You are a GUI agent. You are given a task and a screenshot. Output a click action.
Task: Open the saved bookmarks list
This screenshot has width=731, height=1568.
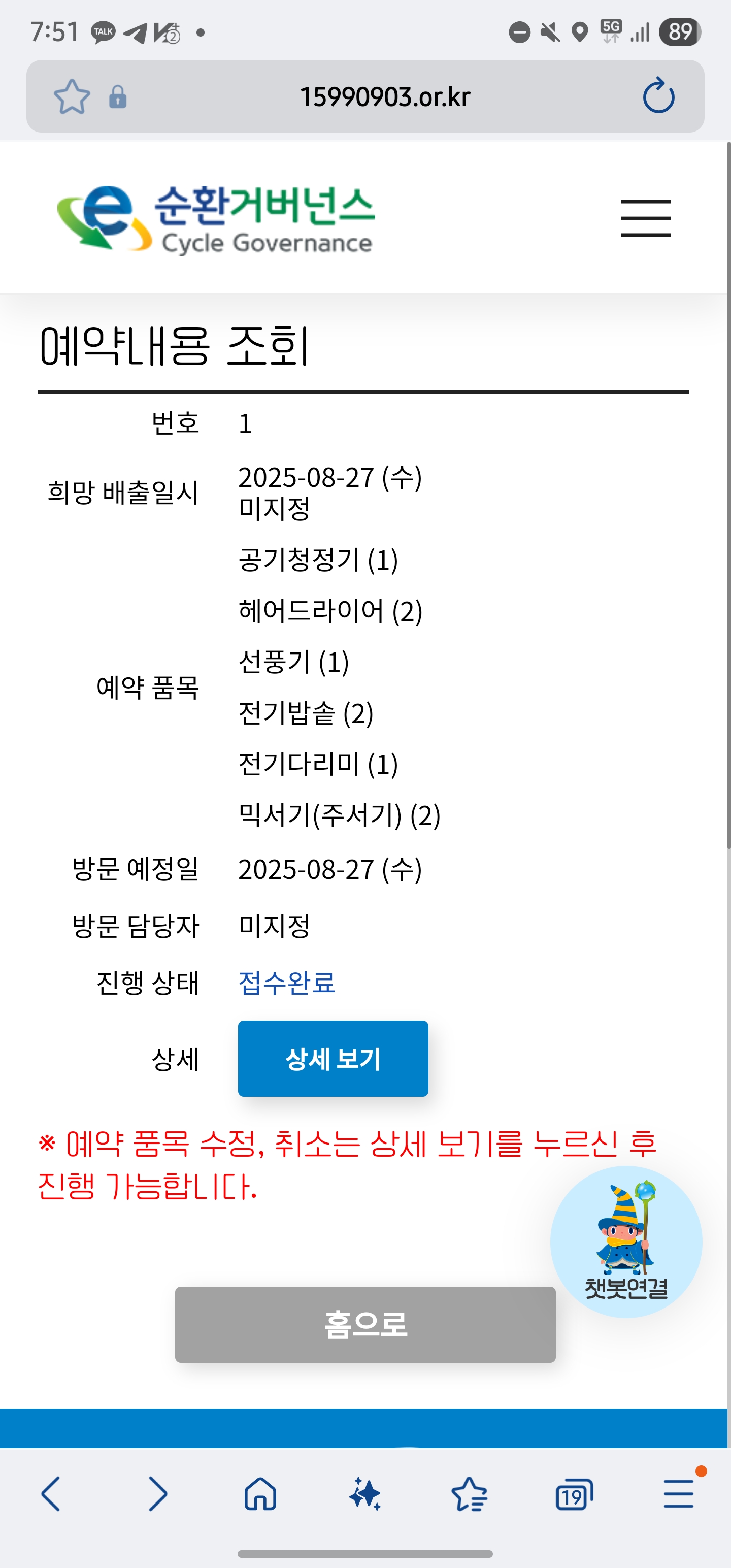point(469,1494)
